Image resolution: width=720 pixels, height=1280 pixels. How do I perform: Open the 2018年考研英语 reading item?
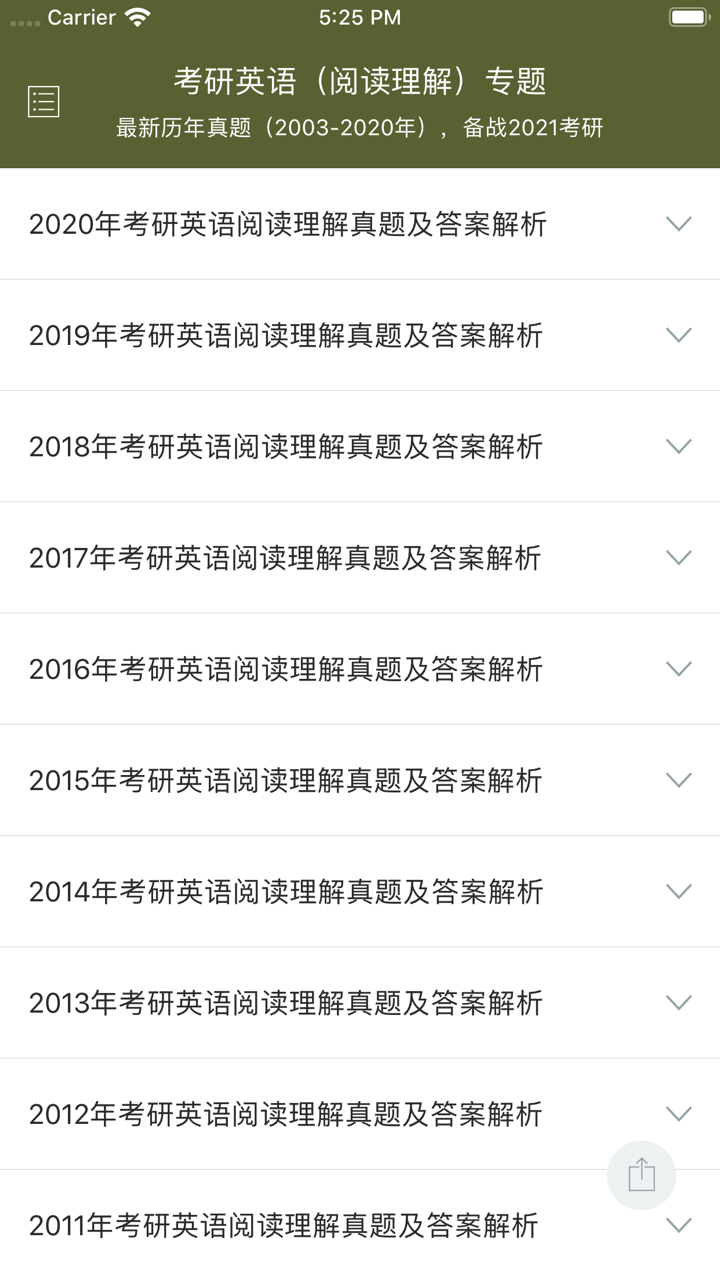point(287,447)
